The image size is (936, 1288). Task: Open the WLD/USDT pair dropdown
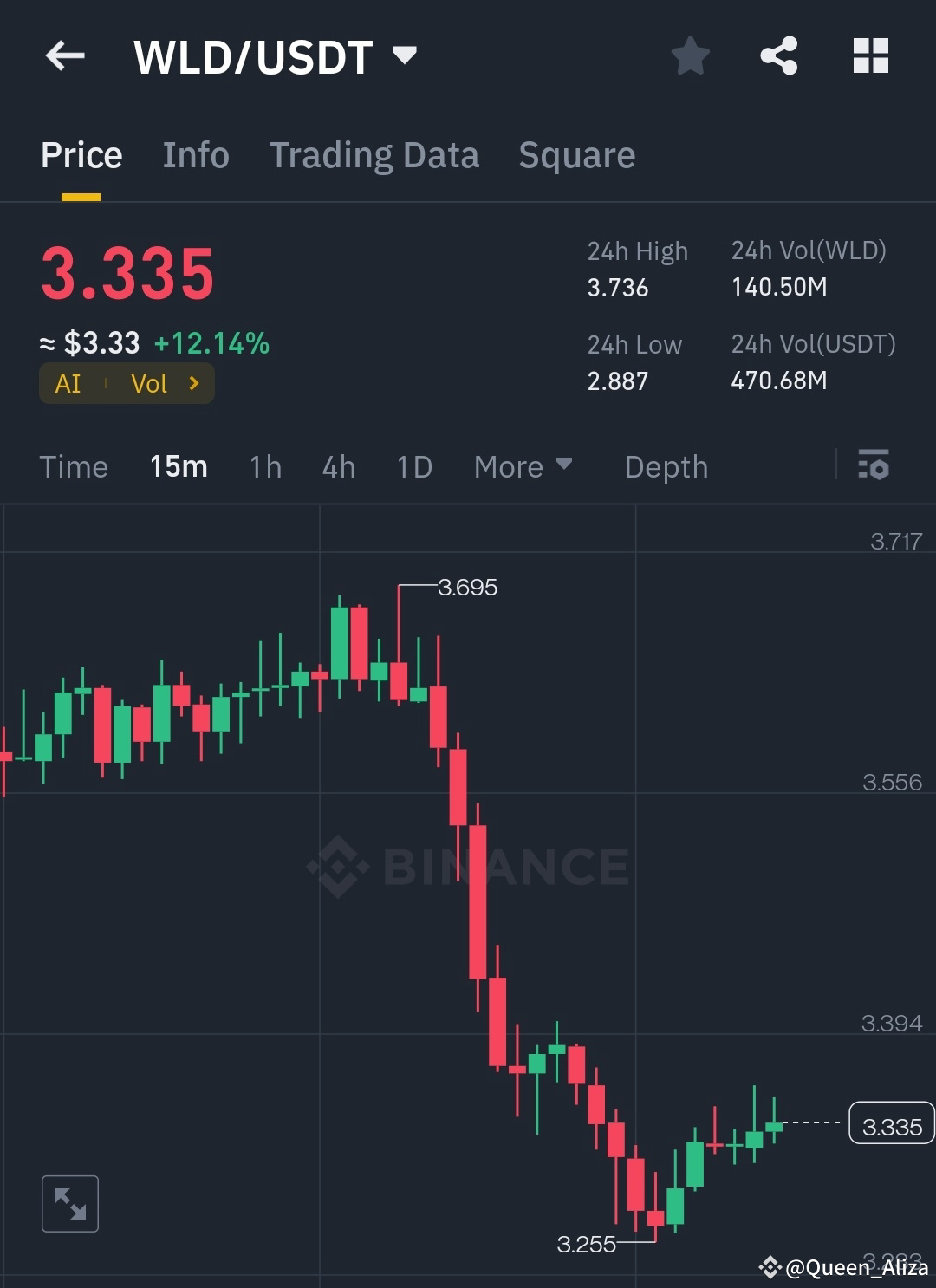point(404,55)
